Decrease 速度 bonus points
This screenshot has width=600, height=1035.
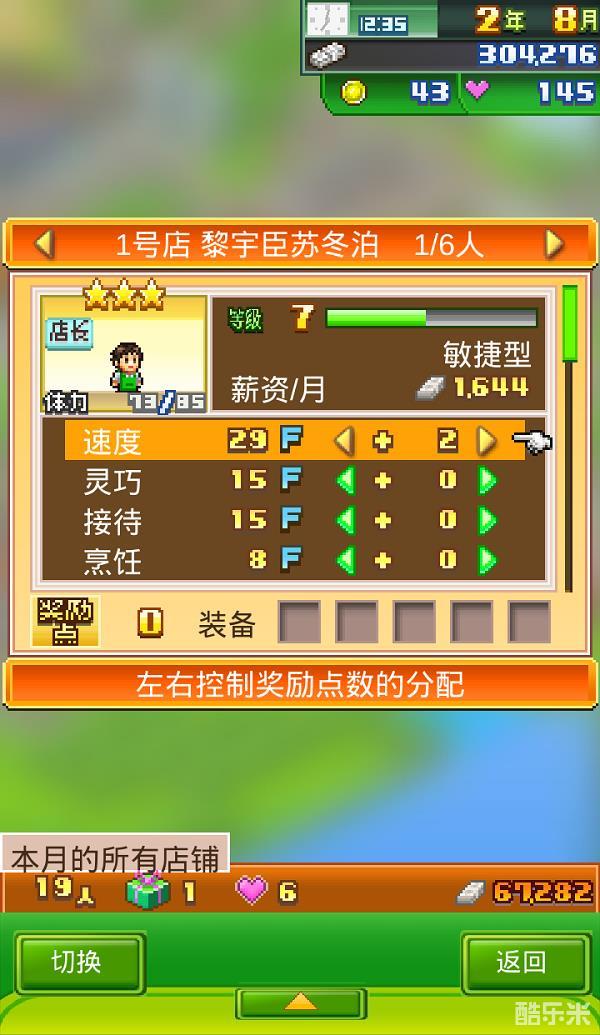coord(345,440)
